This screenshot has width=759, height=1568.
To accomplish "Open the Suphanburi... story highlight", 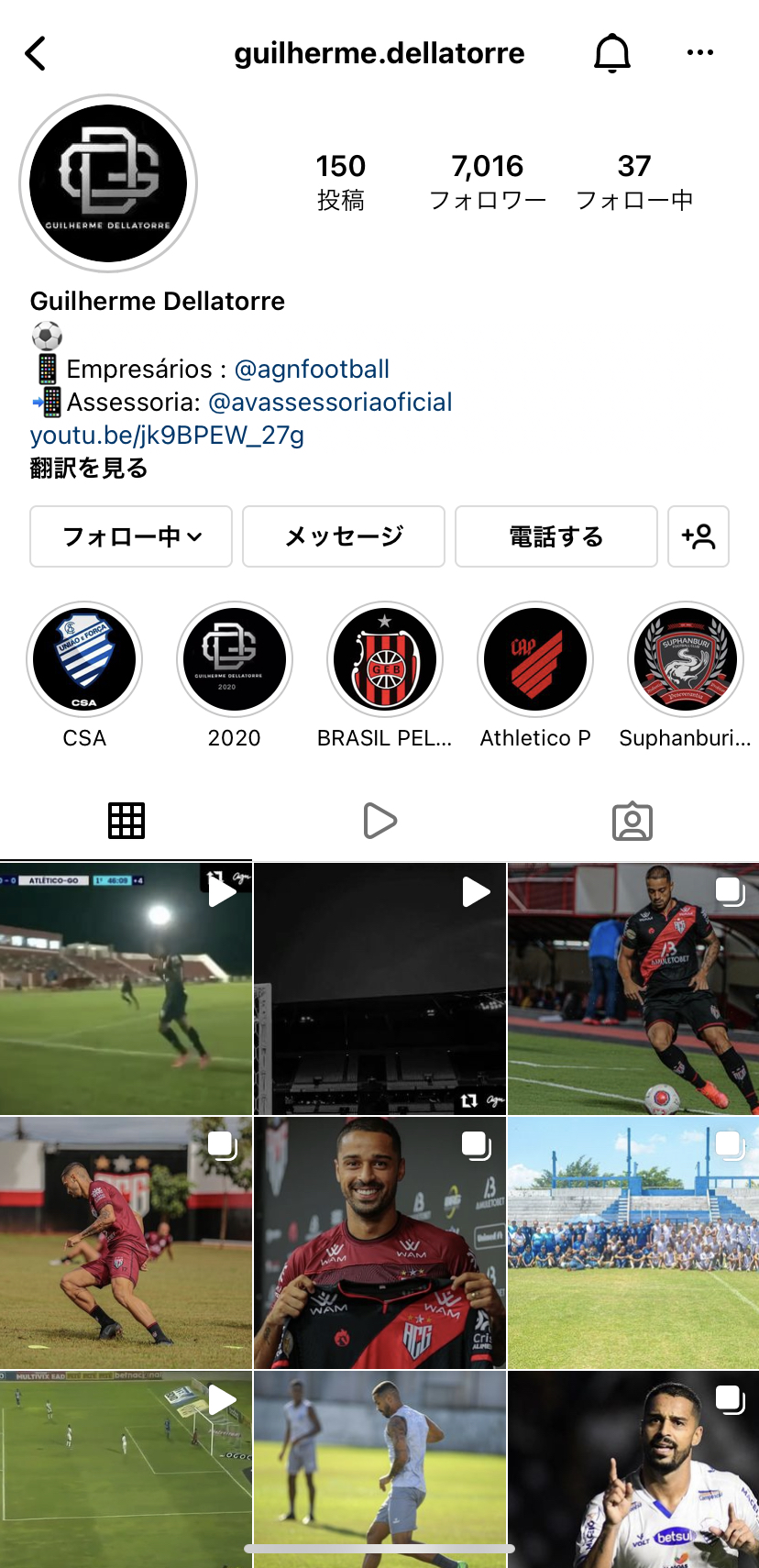I will coord(686,659).
